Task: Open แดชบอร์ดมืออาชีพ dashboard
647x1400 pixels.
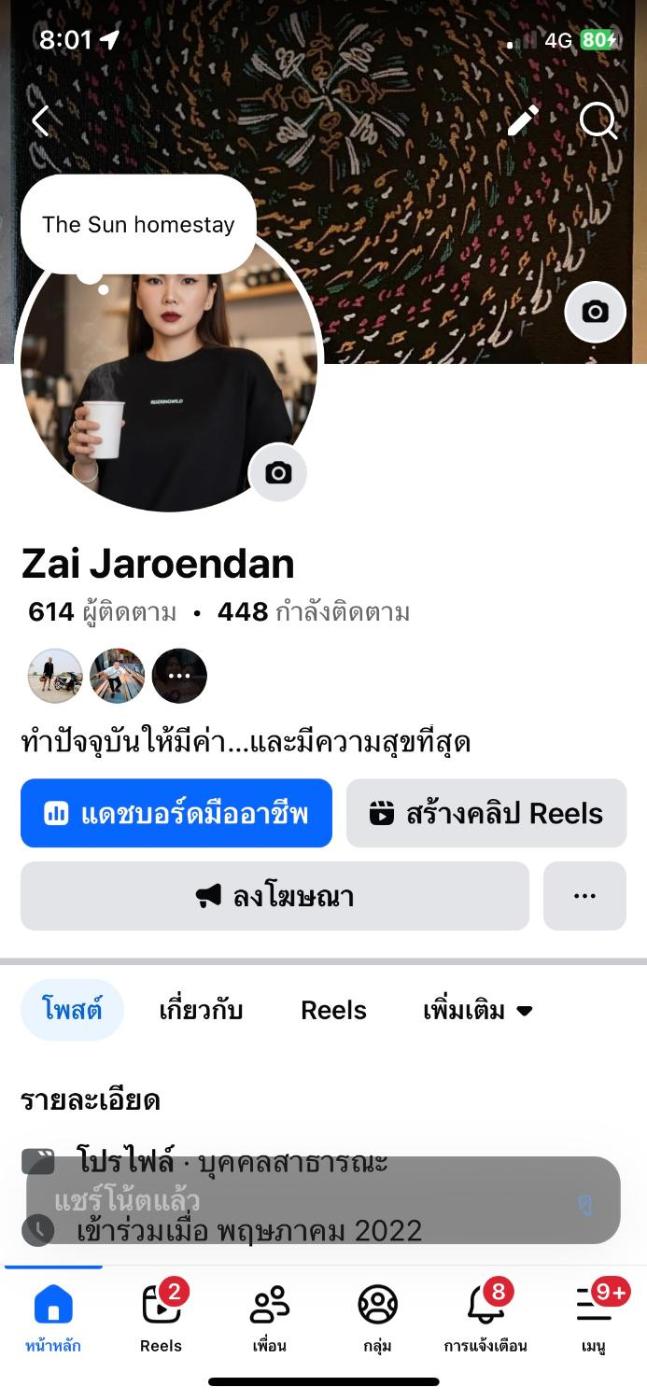Action: pyautogui.click(x=176, y=813)
